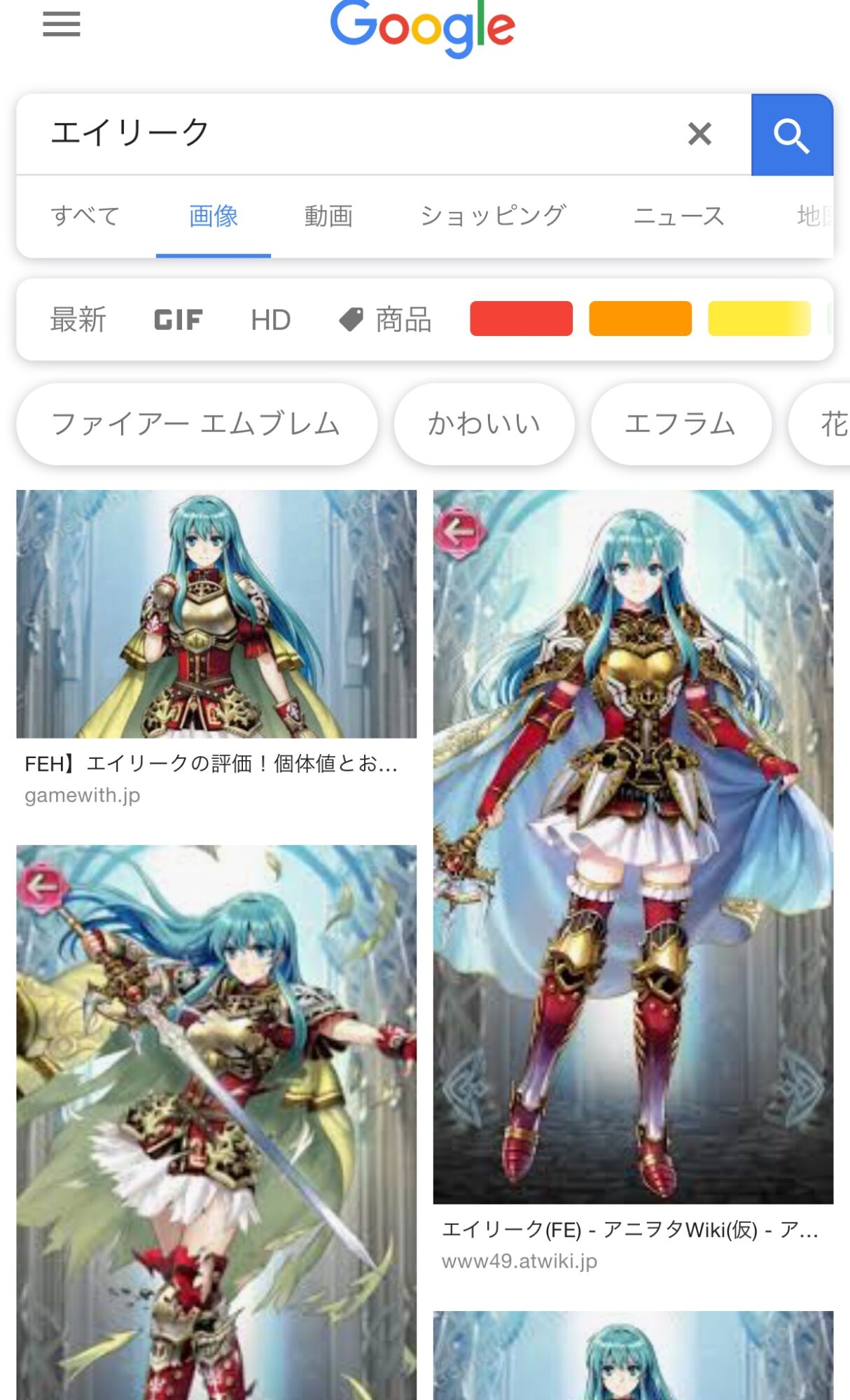
Task: Filter images by red color
Action: point(521,319)
